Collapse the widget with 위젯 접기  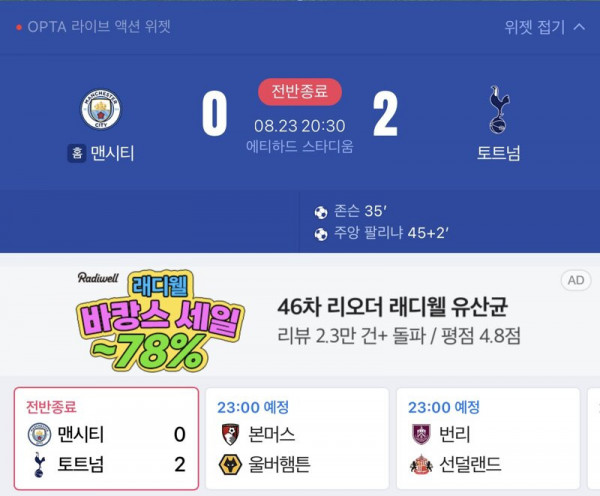coord(545,27)
